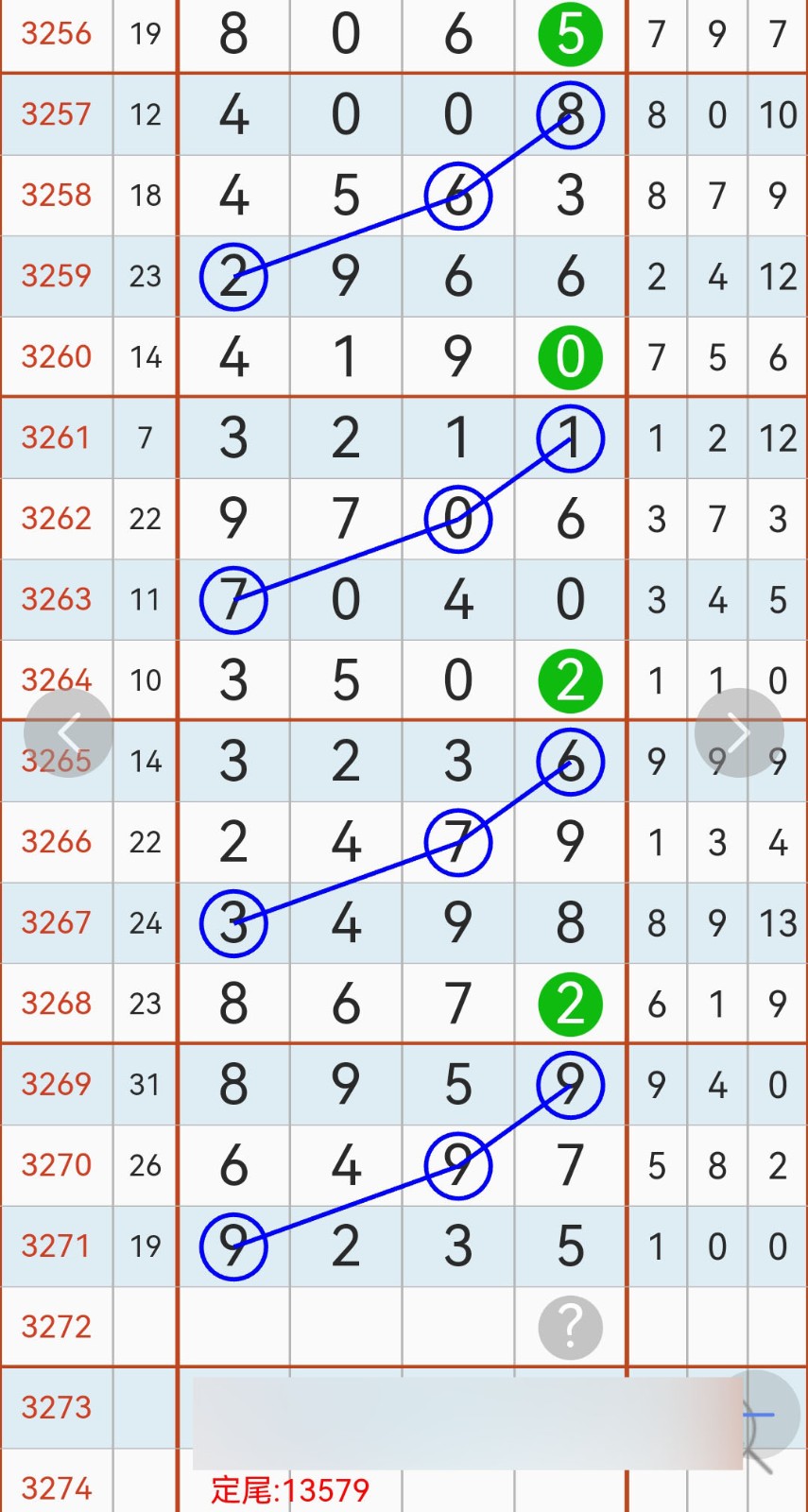The image size is (808, 1512).
Task: Go to the previous image
Action: (x=68, y=732)
